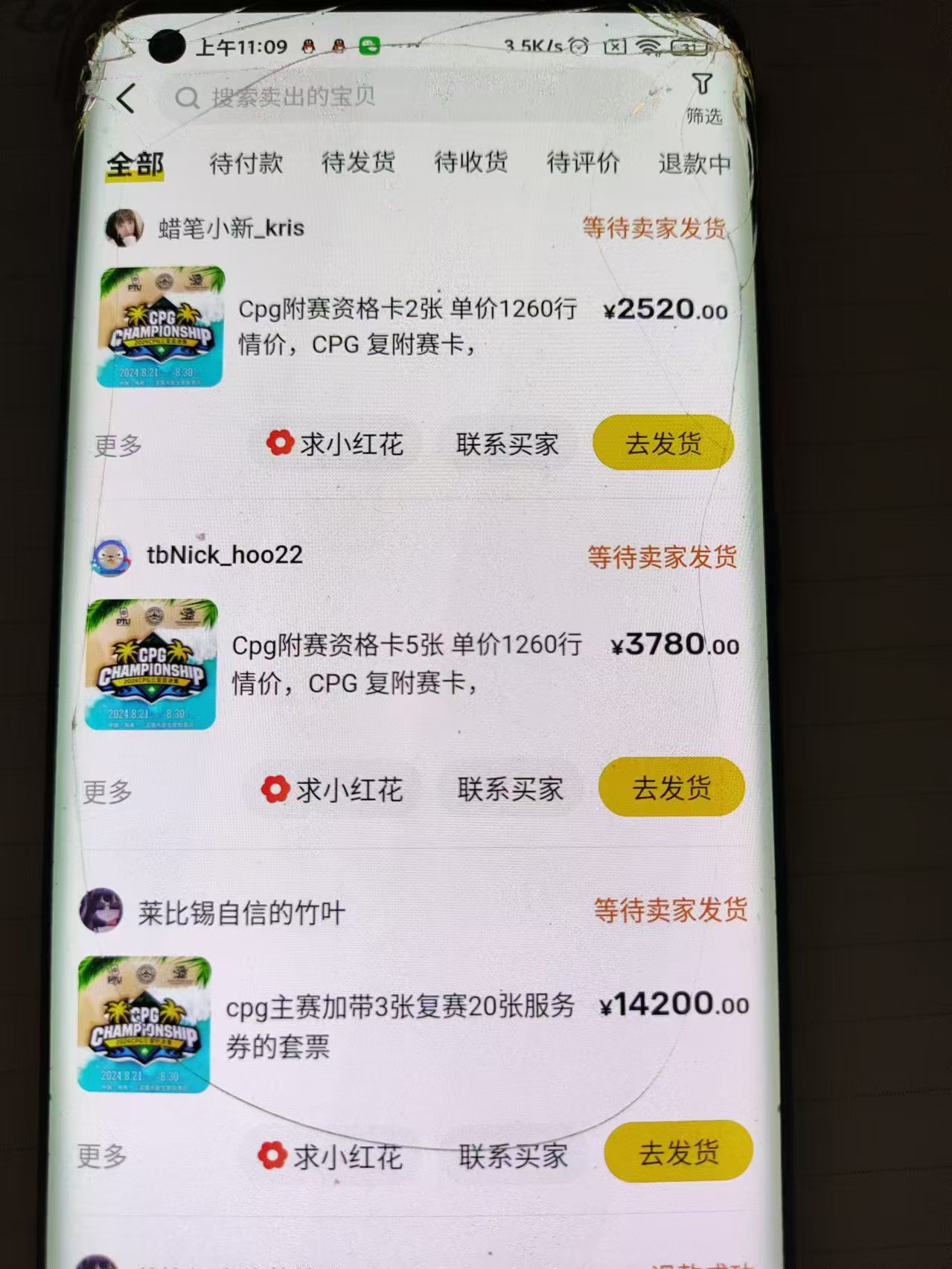Tap the 搜索卖出的宝贝 search box

coord(402,97)
